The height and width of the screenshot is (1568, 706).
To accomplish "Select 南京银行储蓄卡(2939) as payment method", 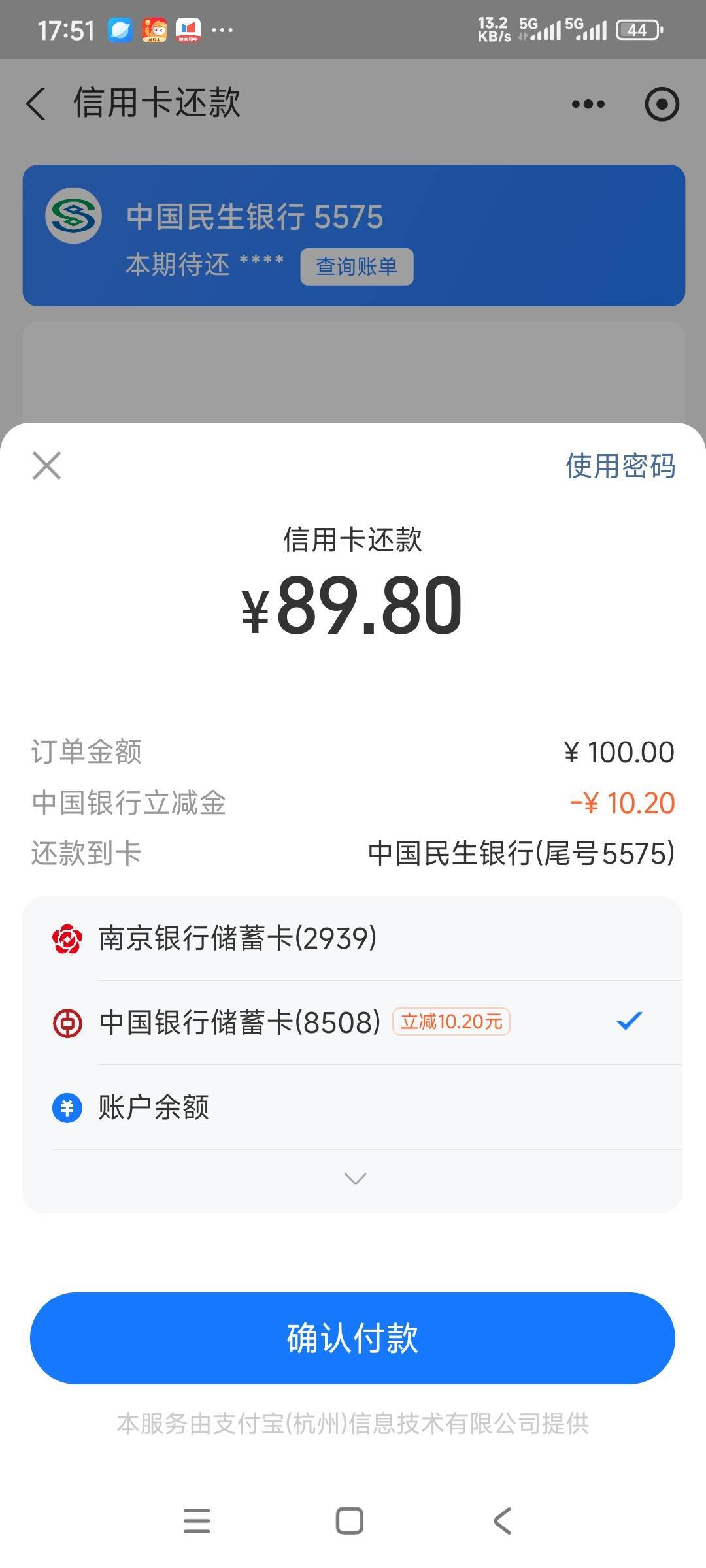I will (x=352, y=939).
